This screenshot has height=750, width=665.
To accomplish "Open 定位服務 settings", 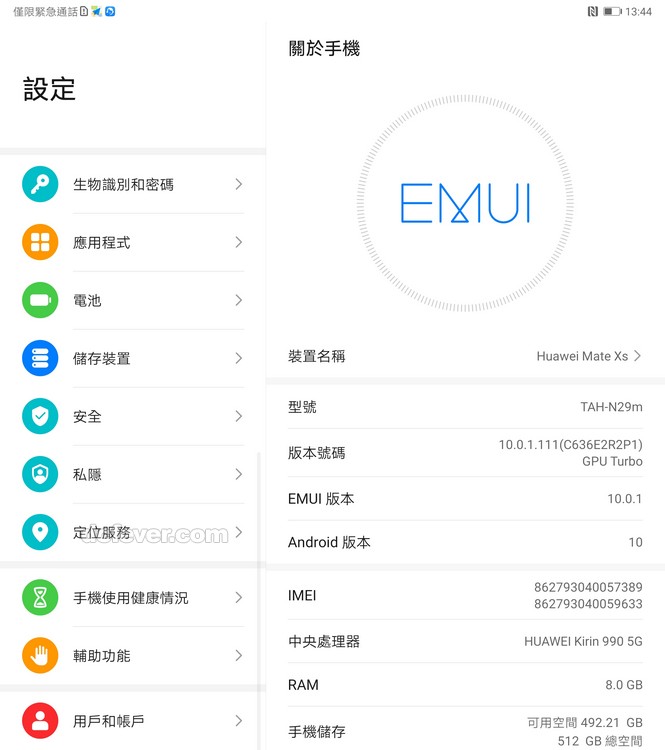I will (x=133, y=532).
